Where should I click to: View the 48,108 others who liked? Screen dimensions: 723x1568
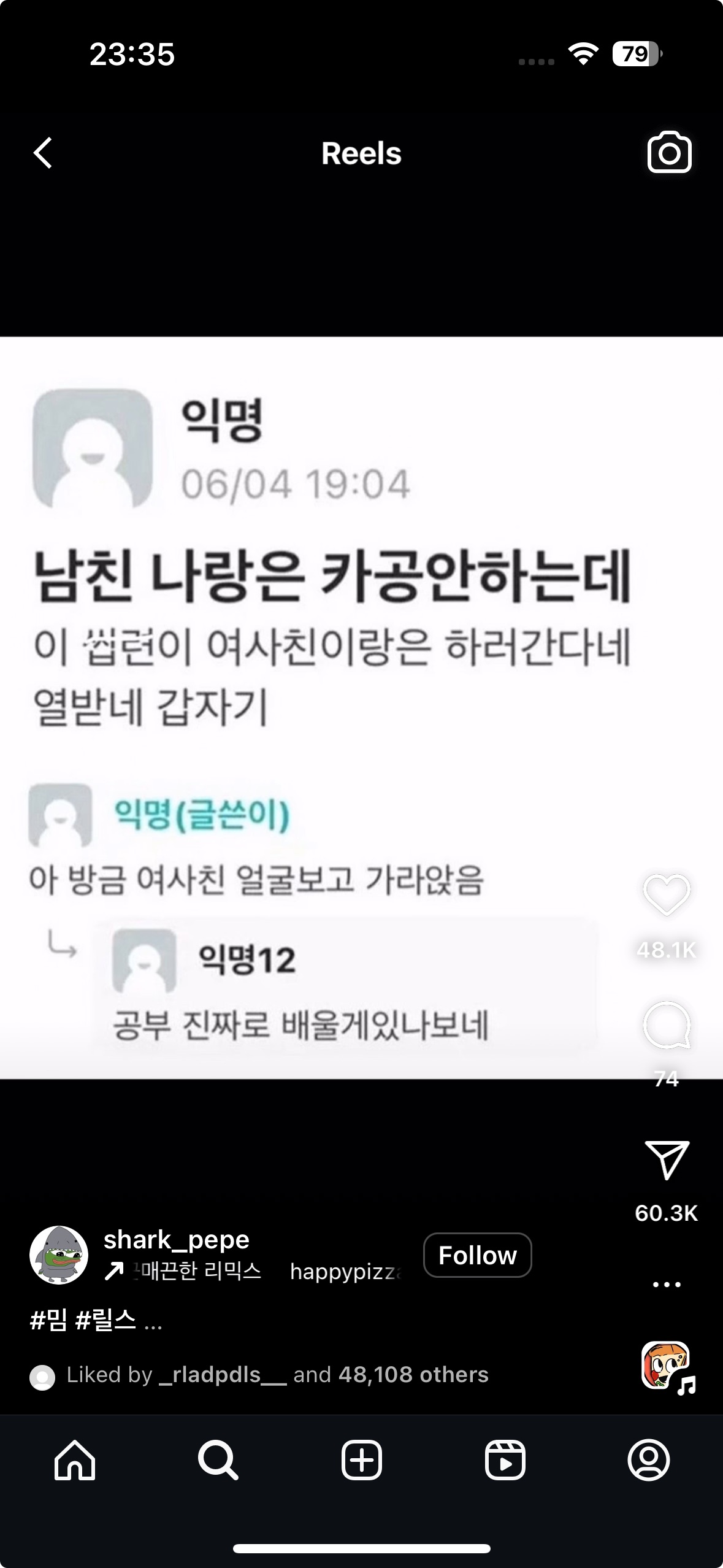(x=413, y=1375)
